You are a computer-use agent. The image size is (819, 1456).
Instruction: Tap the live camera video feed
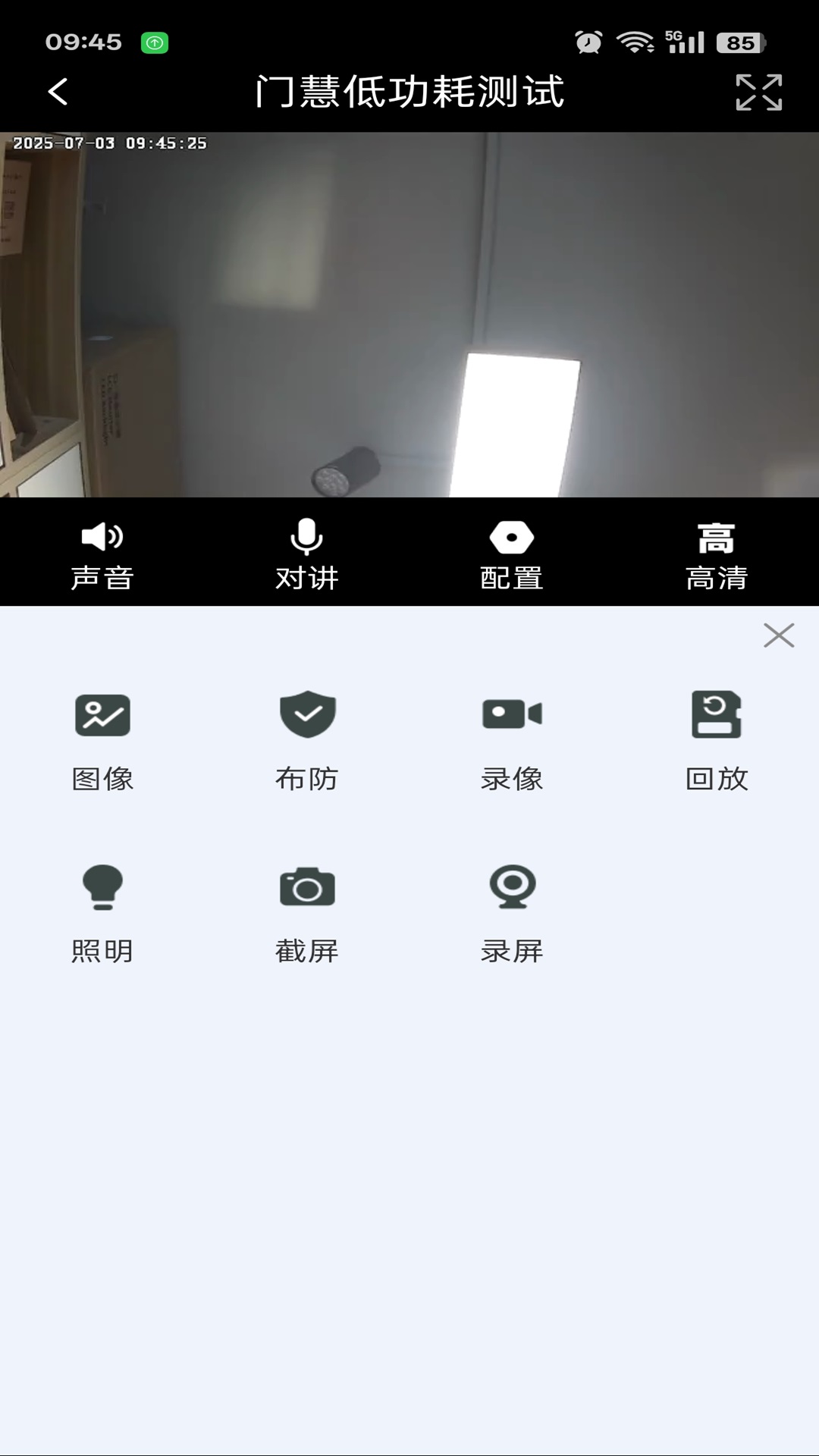pos(409,315)
